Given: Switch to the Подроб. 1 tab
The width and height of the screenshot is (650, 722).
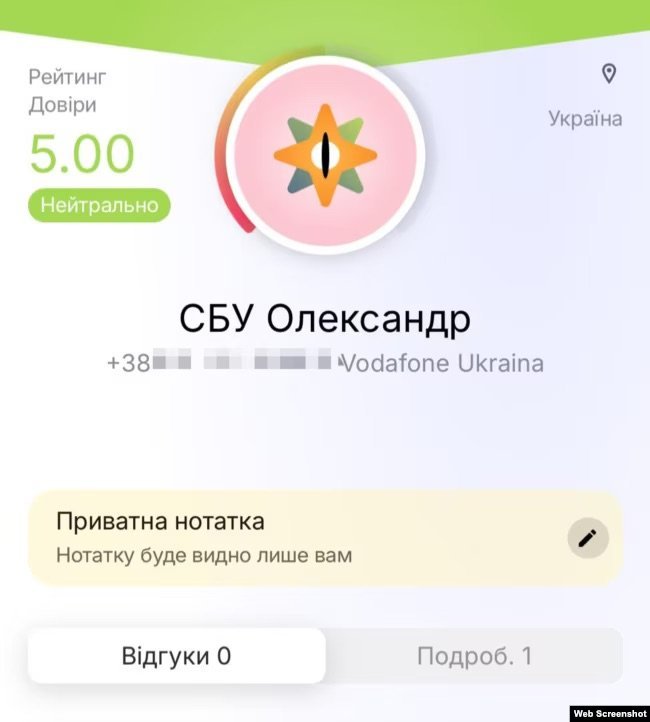Looking at the screenshot, I should [x=474, y=656].
